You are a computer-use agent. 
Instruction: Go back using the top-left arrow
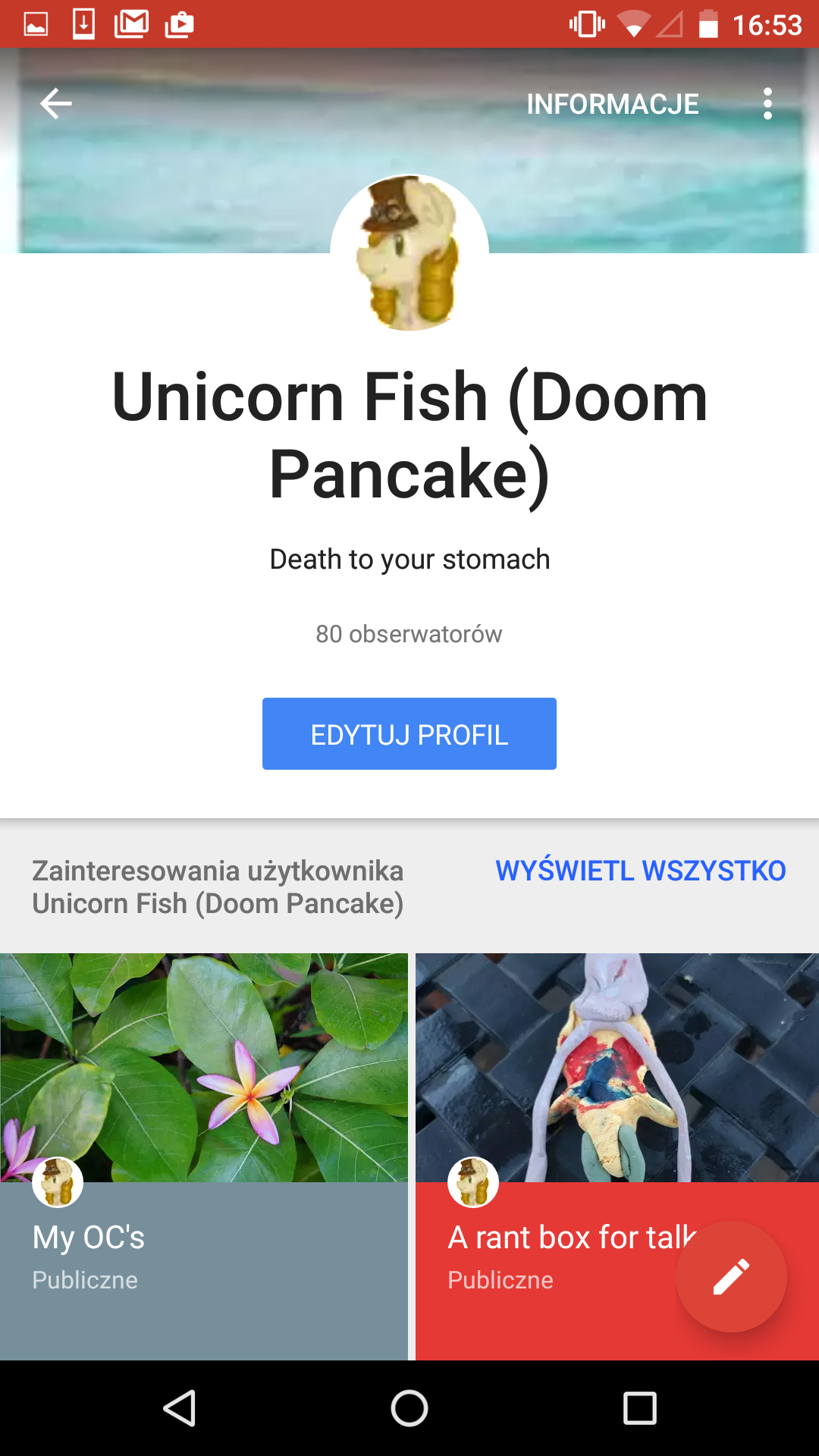pyautogui.click(x=56, y=104)
